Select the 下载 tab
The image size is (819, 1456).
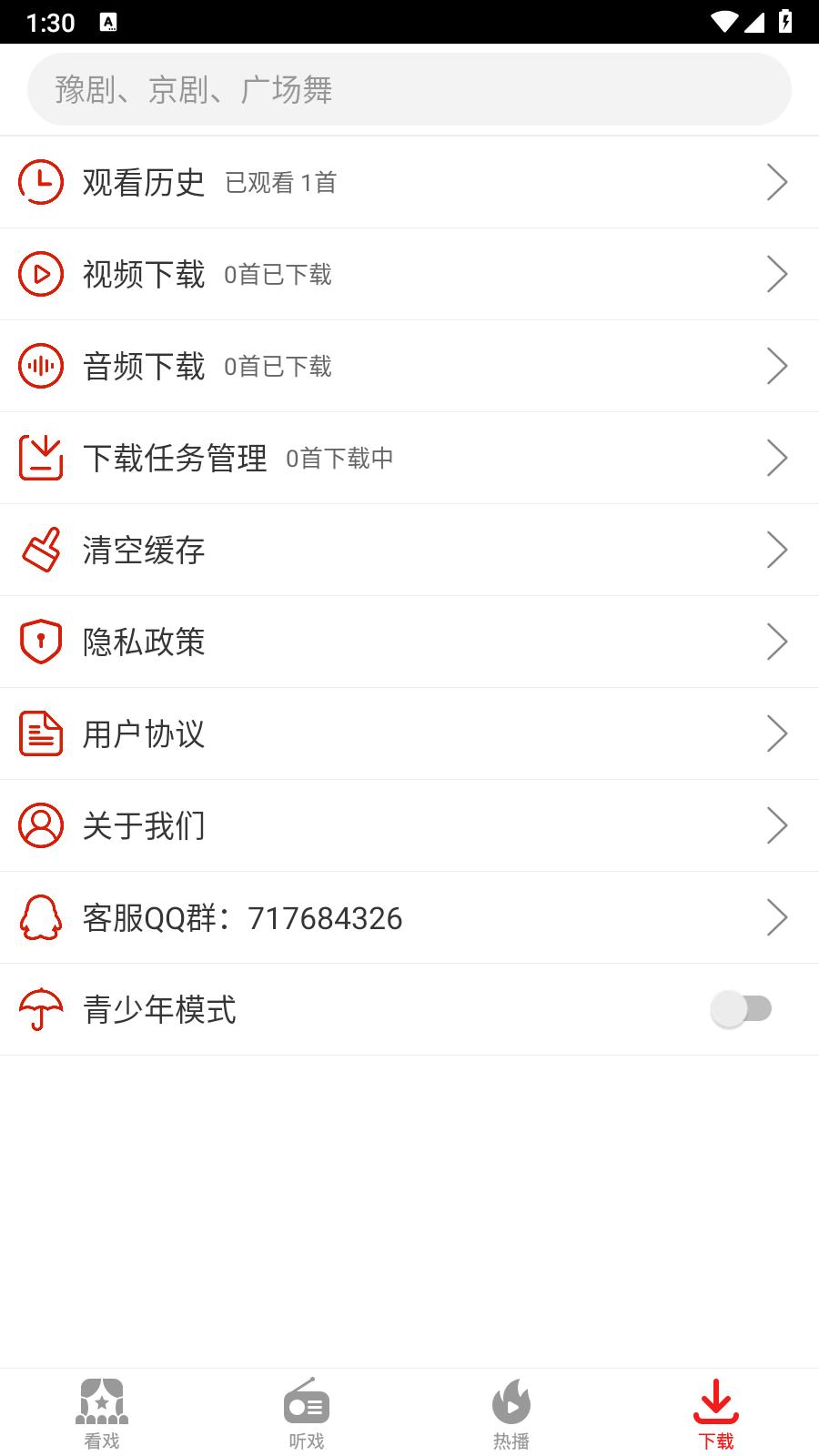(x=716, y=1413)
